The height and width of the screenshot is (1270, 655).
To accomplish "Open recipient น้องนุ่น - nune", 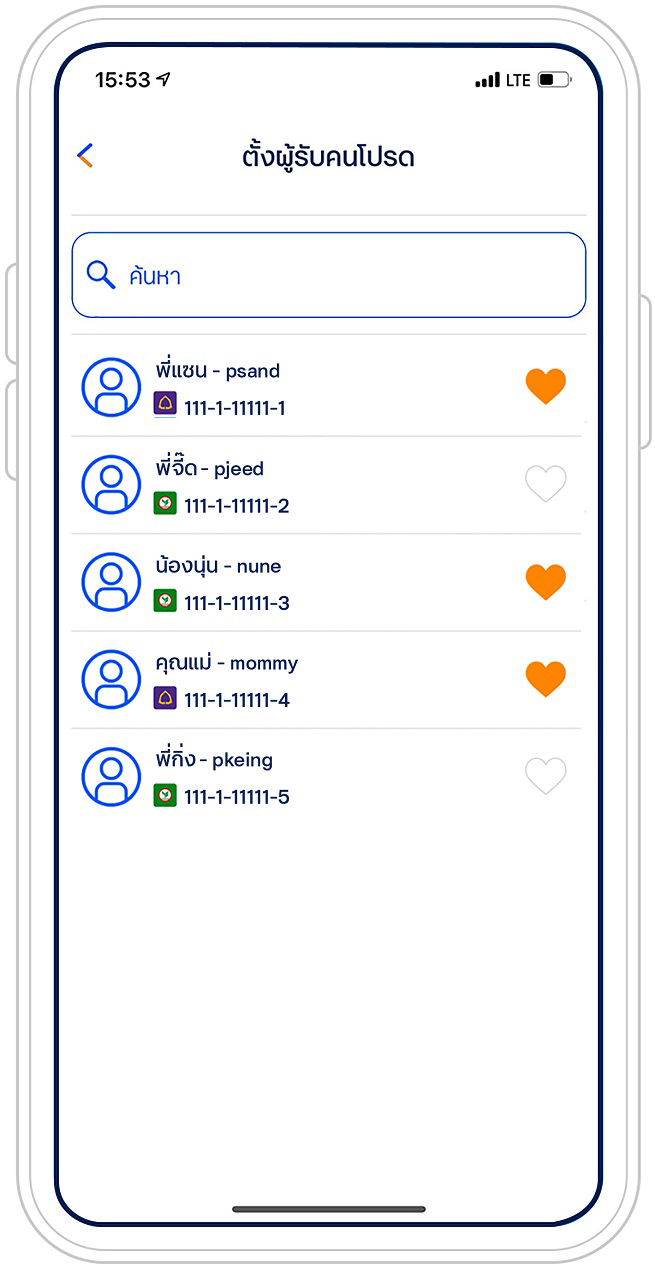I will click(328, 582).
